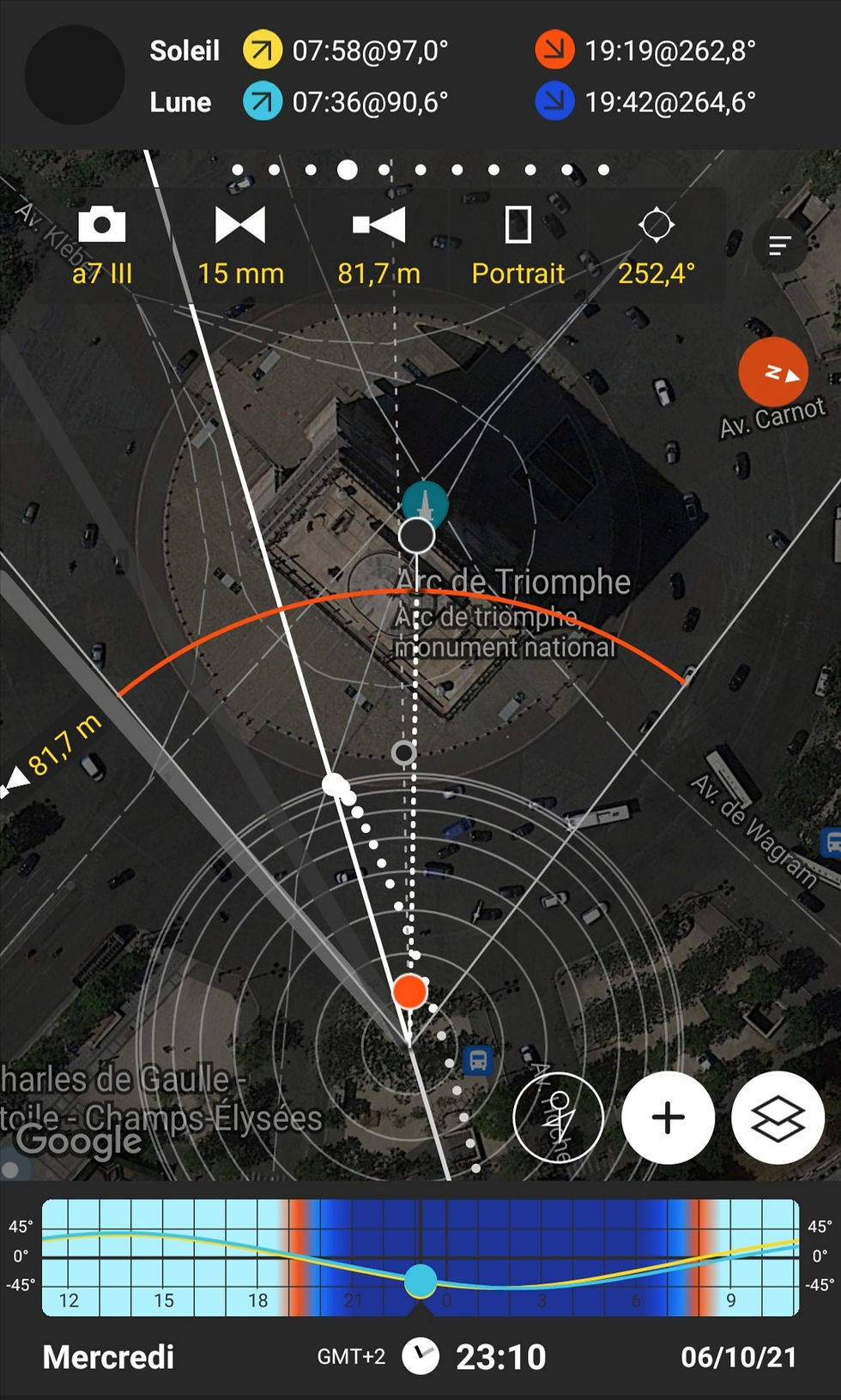Set the 252,4° shooting azimuth

[656, 246]
